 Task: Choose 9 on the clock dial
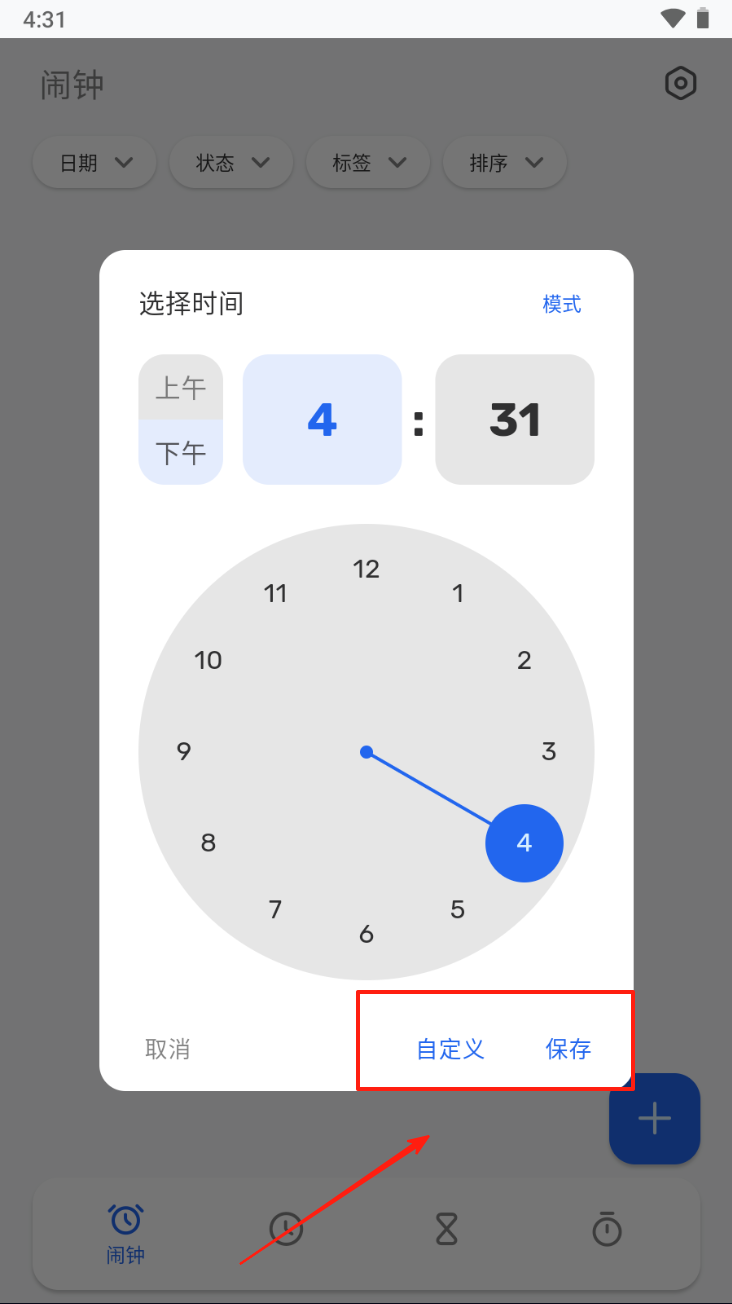184,752
